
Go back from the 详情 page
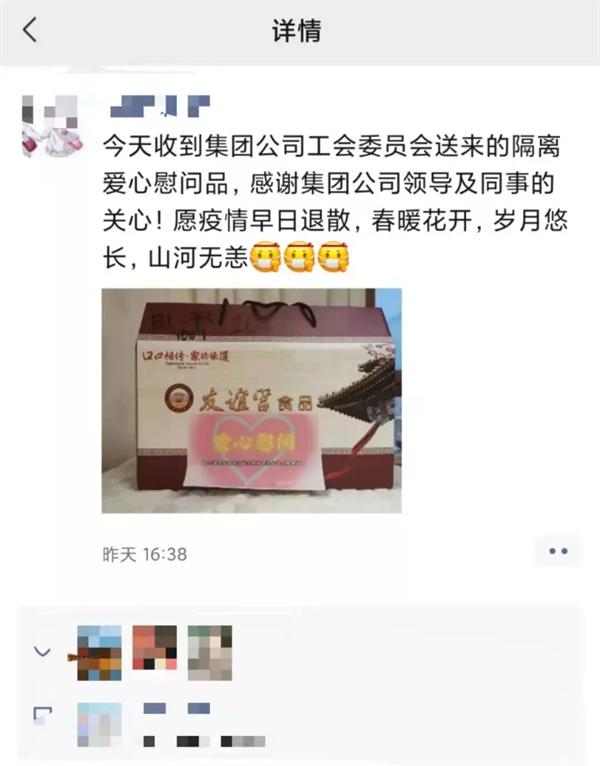tap(29, 31)
